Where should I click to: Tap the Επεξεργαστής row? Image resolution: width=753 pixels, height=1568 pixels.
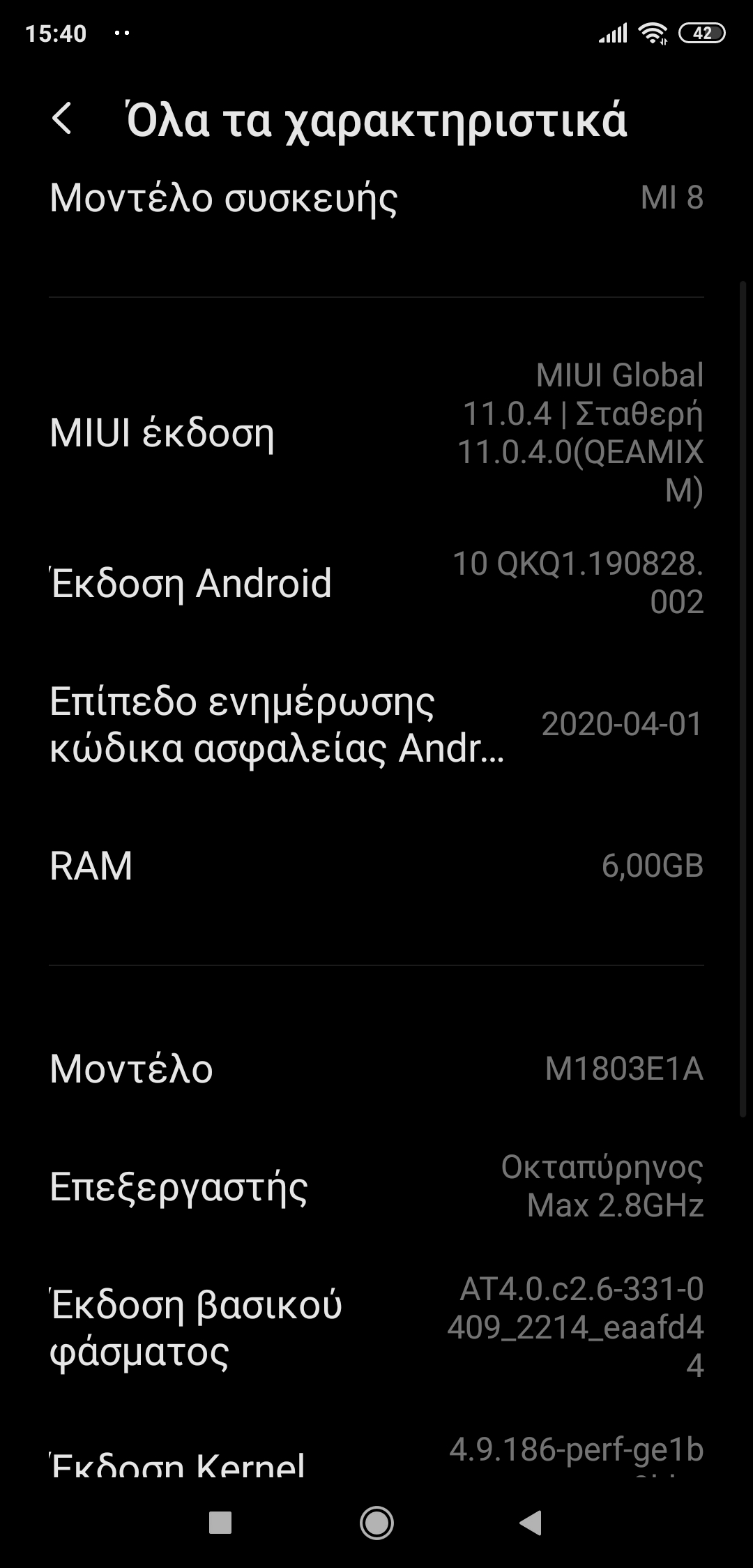click(376, 1186)
